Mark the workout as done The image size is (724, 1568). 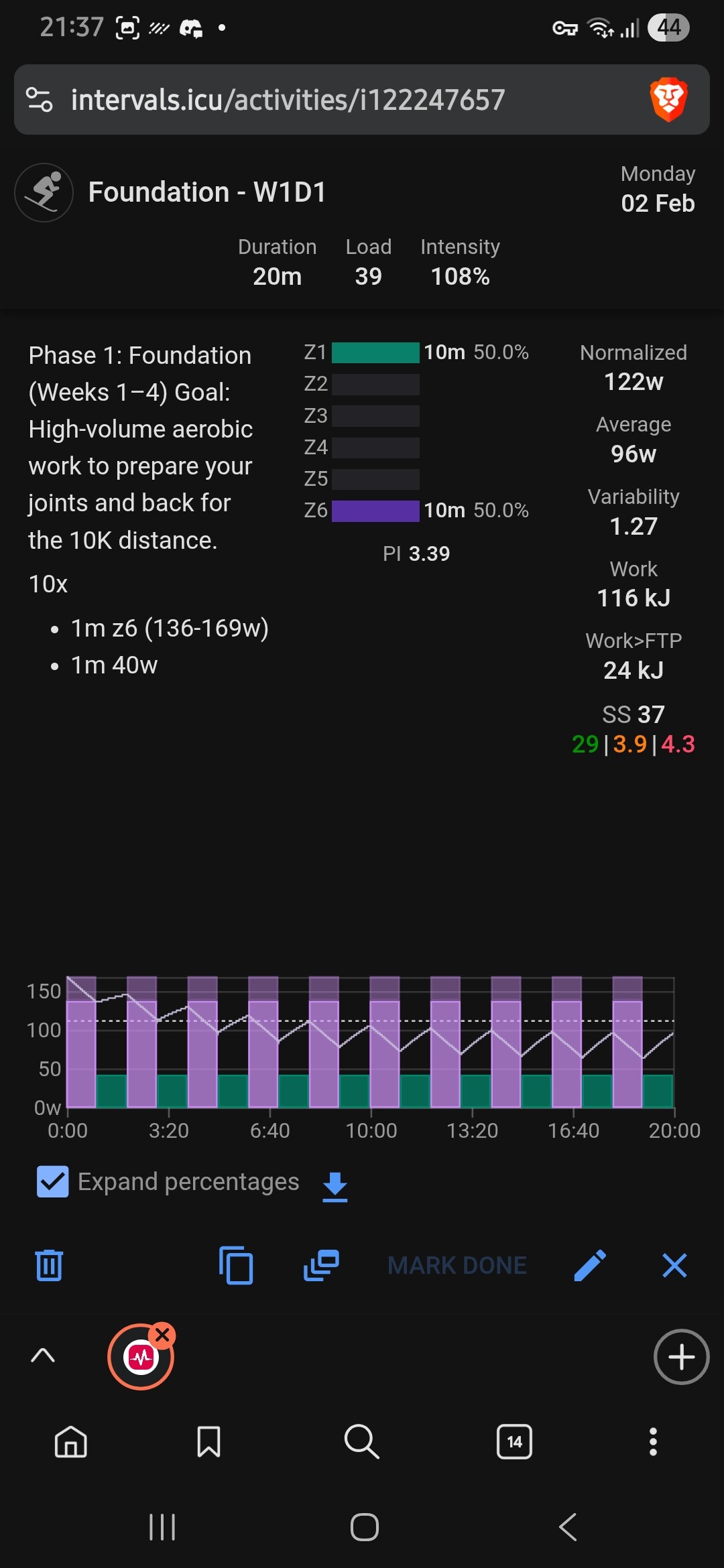457,1265
